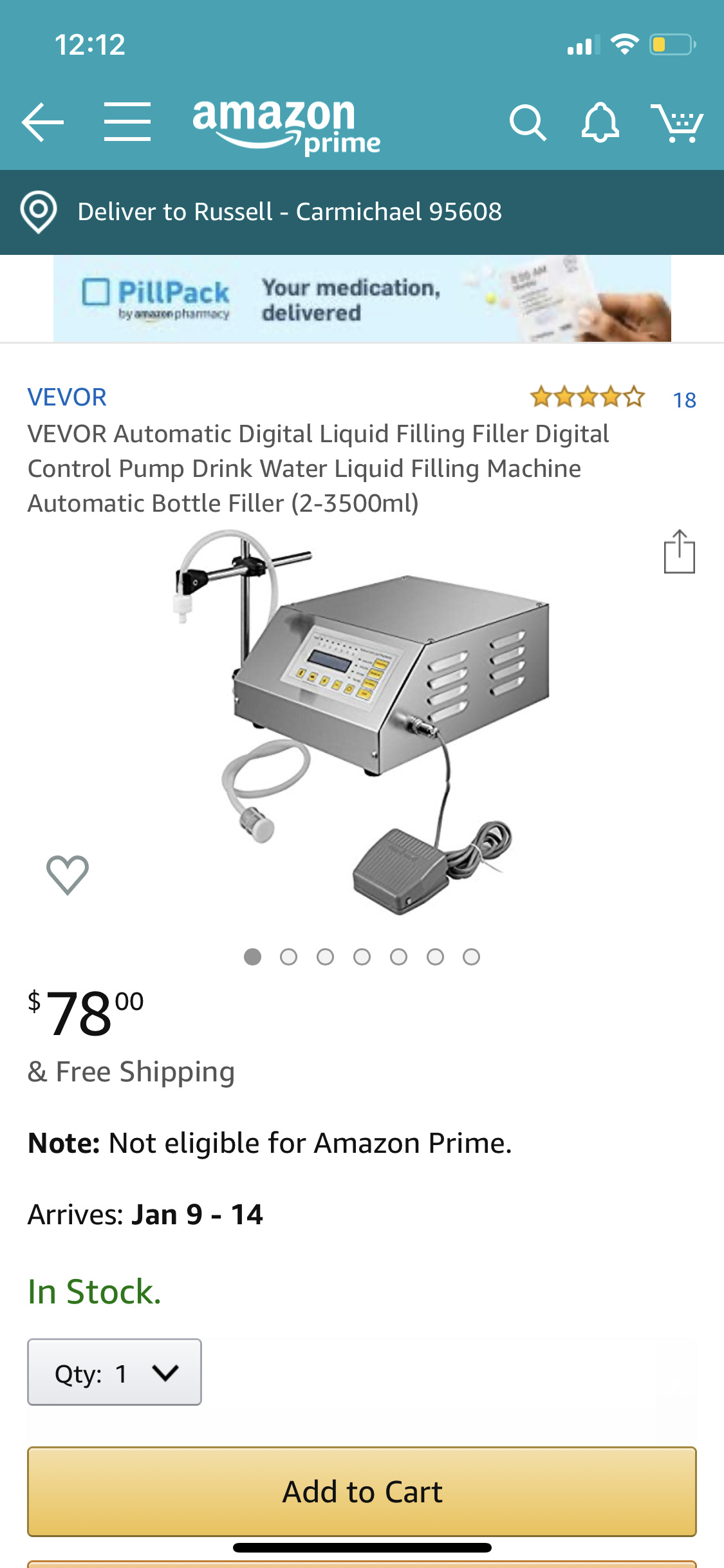Add to Cart
Image resolution: width=724 pixels, height=1568 pixels.
coord(362,1491)
